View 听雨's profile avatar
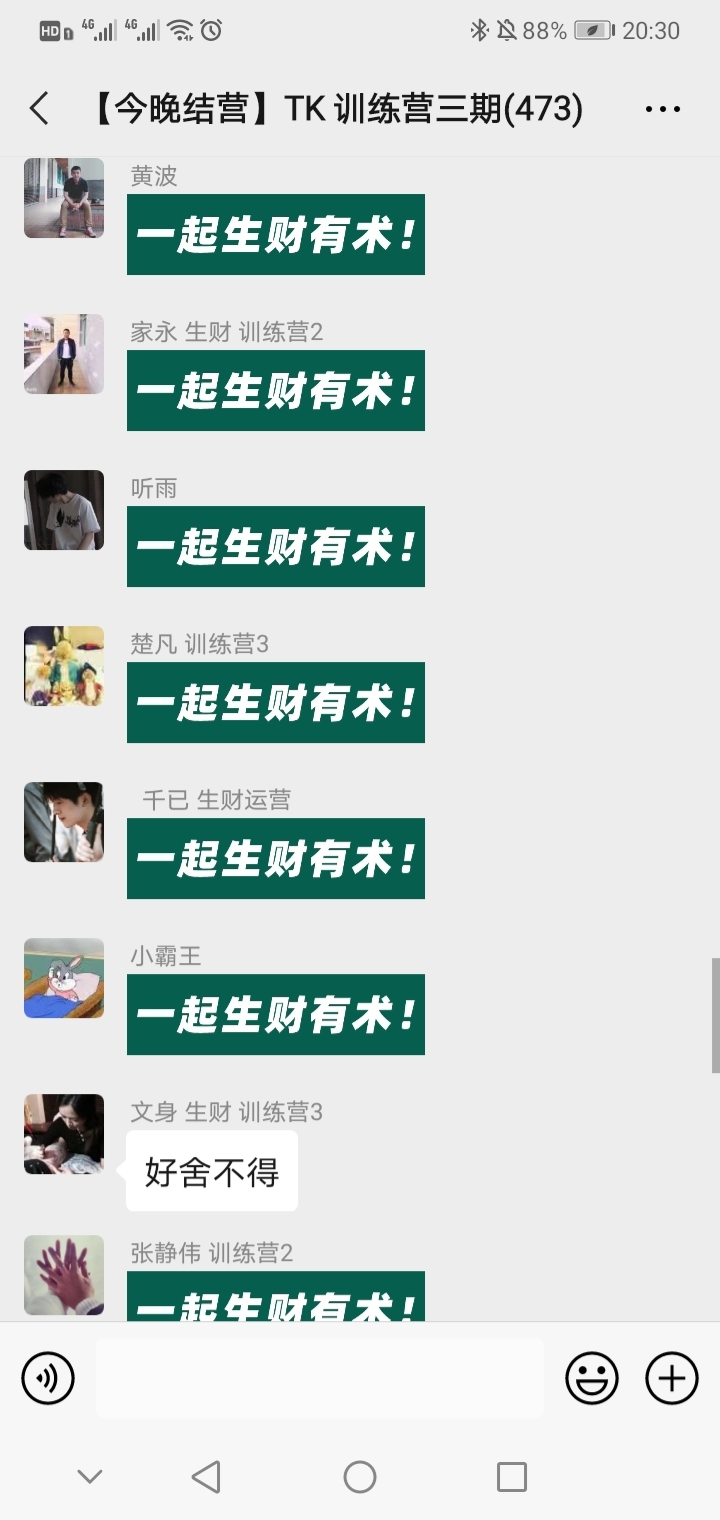 point(64,510)
